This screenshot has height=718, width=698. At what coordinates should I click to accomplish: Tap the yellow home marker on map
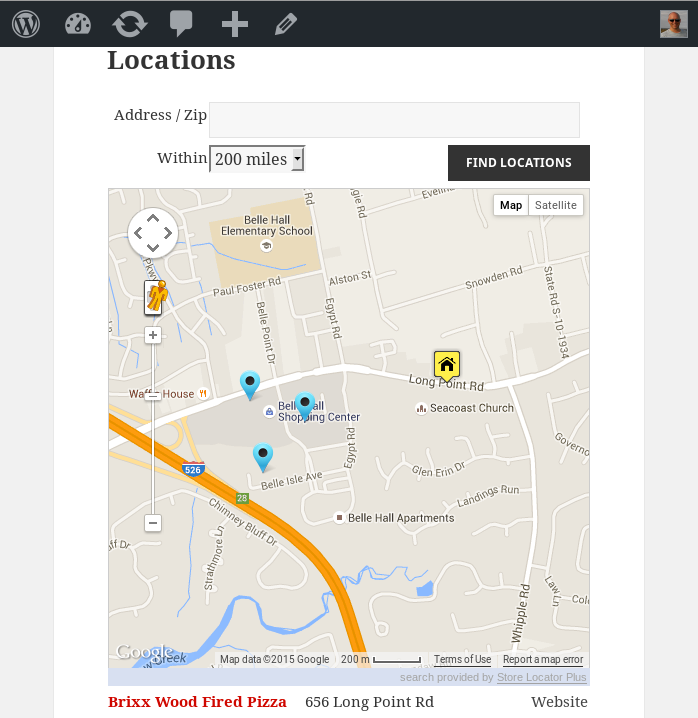pyautogui.click(x=446, y=365)
